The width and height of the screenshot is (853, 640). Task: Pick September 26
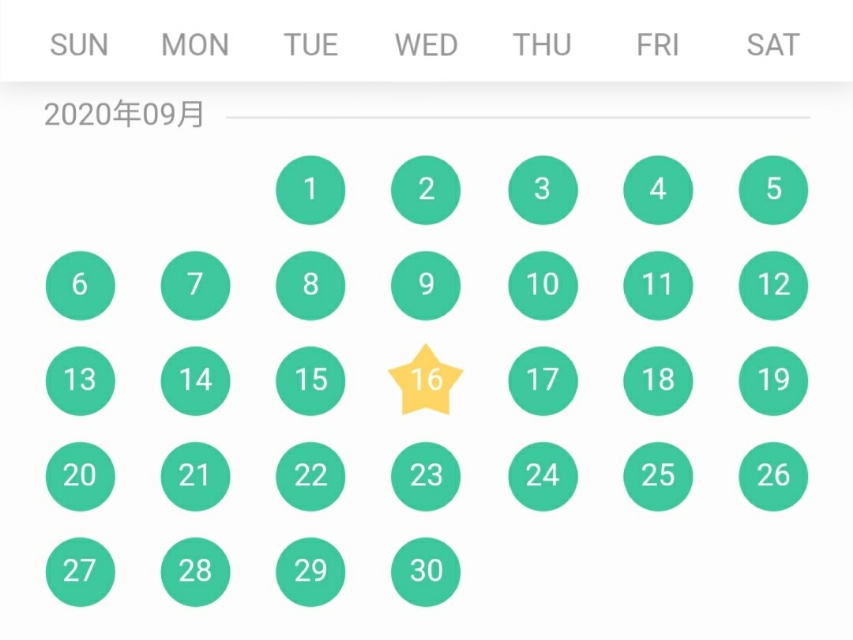773,475
